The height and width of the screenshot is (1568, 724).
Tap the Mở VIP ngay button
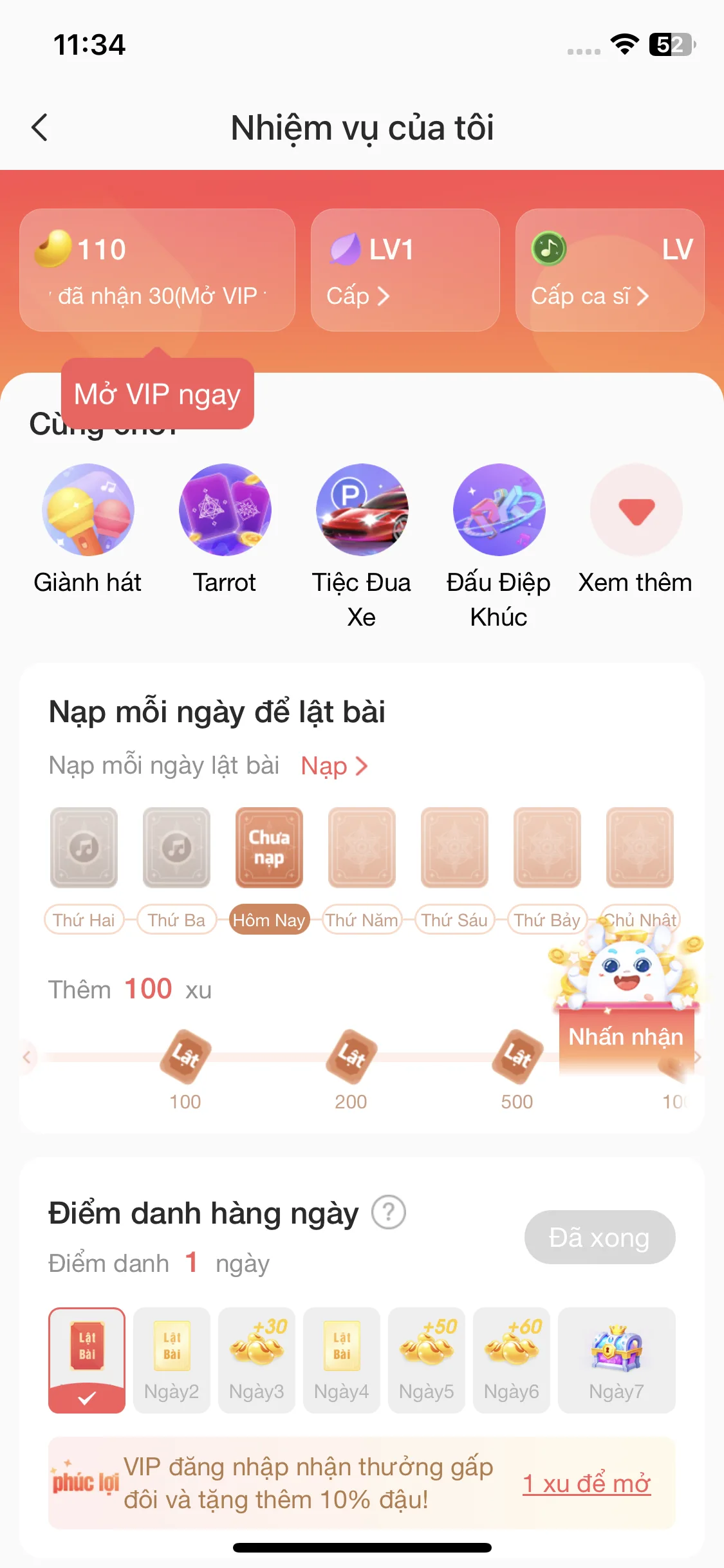[157, 394]
